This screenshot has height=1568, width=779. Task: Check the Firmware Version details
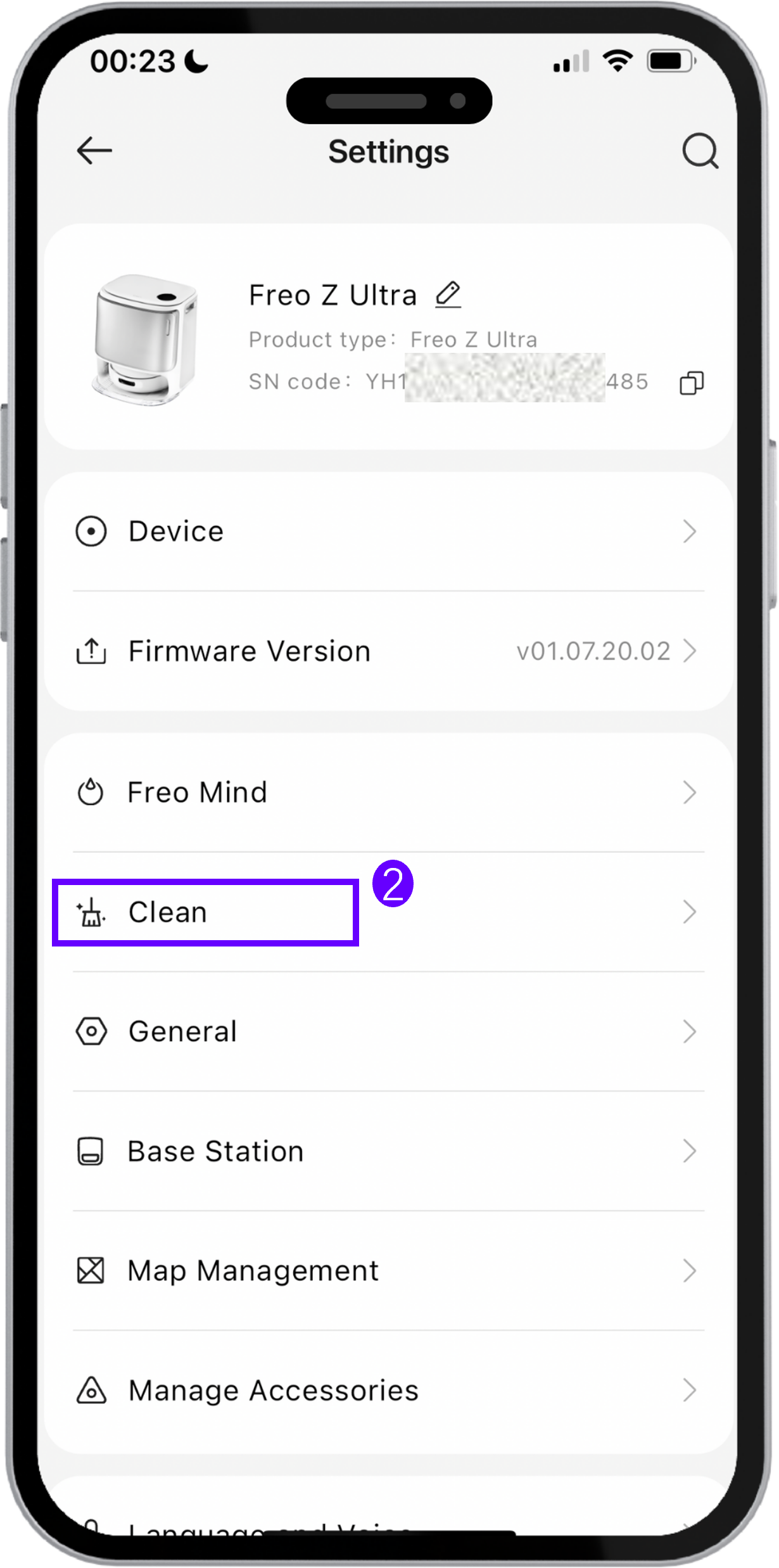(x=389, y=651)
